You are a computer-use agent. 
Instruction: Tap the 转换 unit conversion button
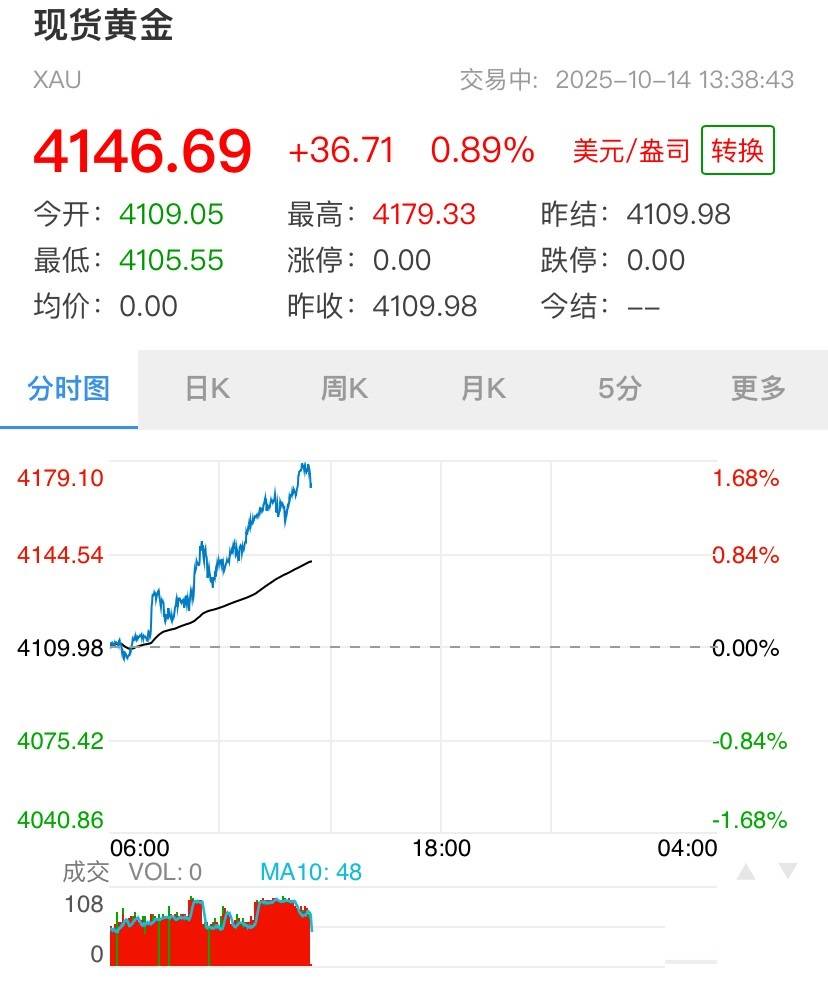[738, 151]
